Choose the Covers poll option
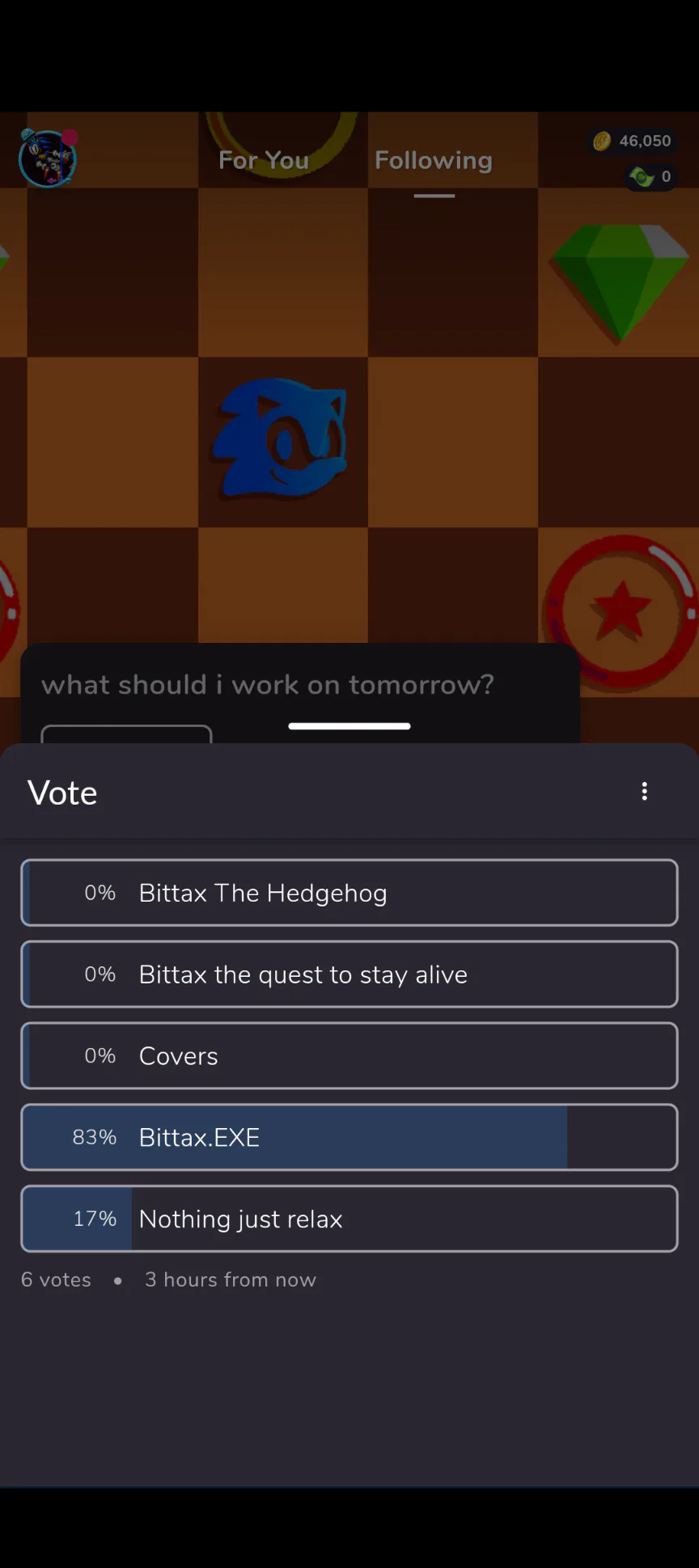Viewport: 699px width, 1568px height. (x=349, y=1056)
